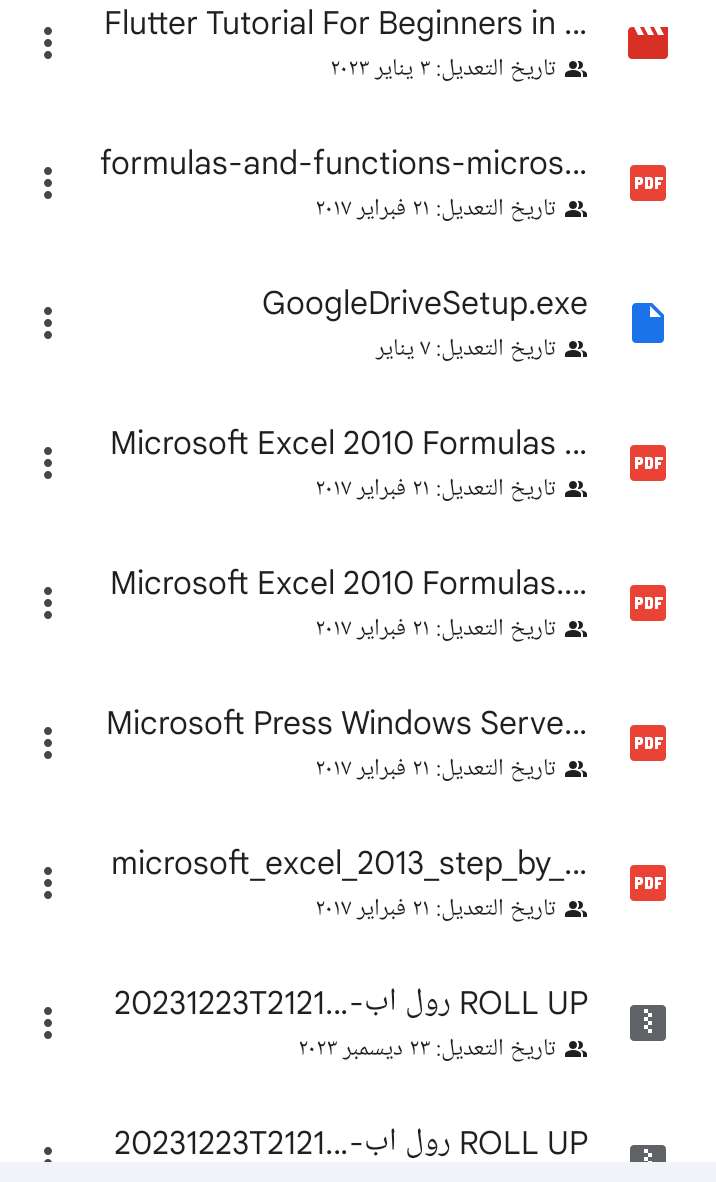716x1182 pixels.
Task: Open the Flutter Tutorial For Beginners video
Action: tap(358, 44)
